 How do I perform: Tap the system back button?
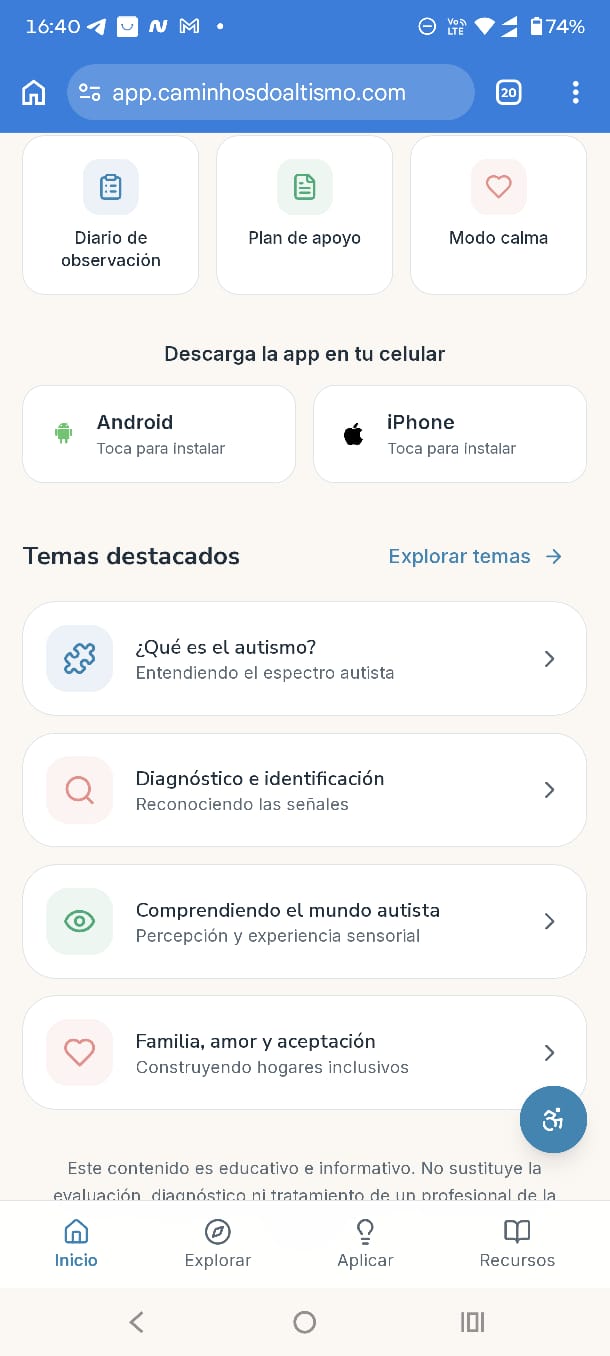coord(137,1322)
